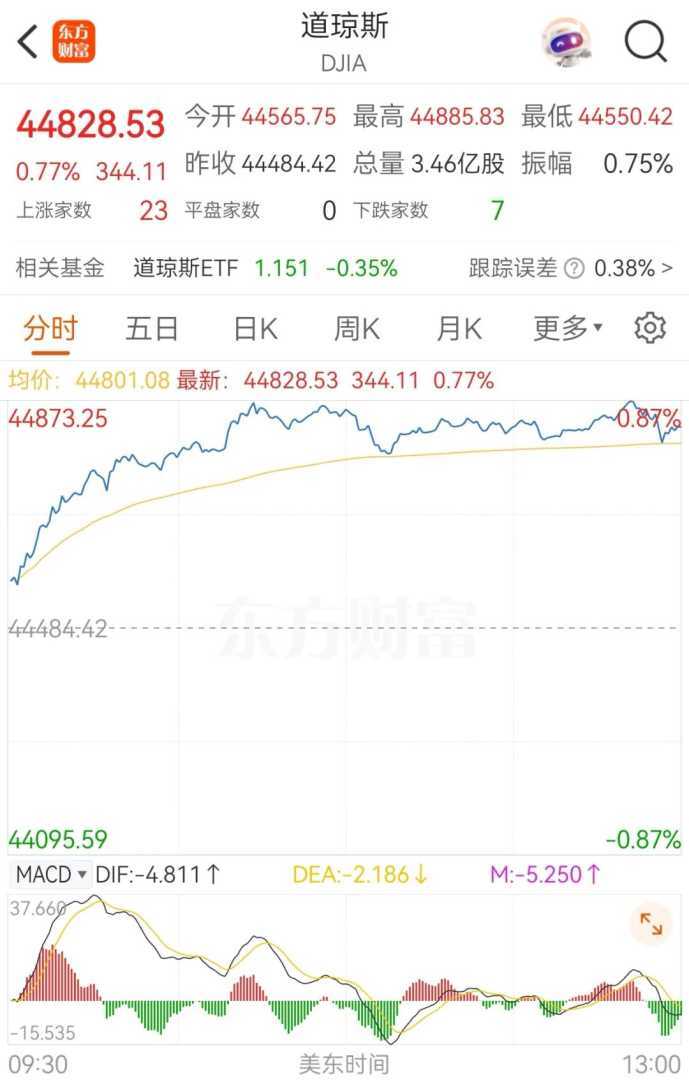Image resolution: width=689 pixels, height=1080 pixels.
Task: Switch to the 日K chart tab
Action: (255, 328)
